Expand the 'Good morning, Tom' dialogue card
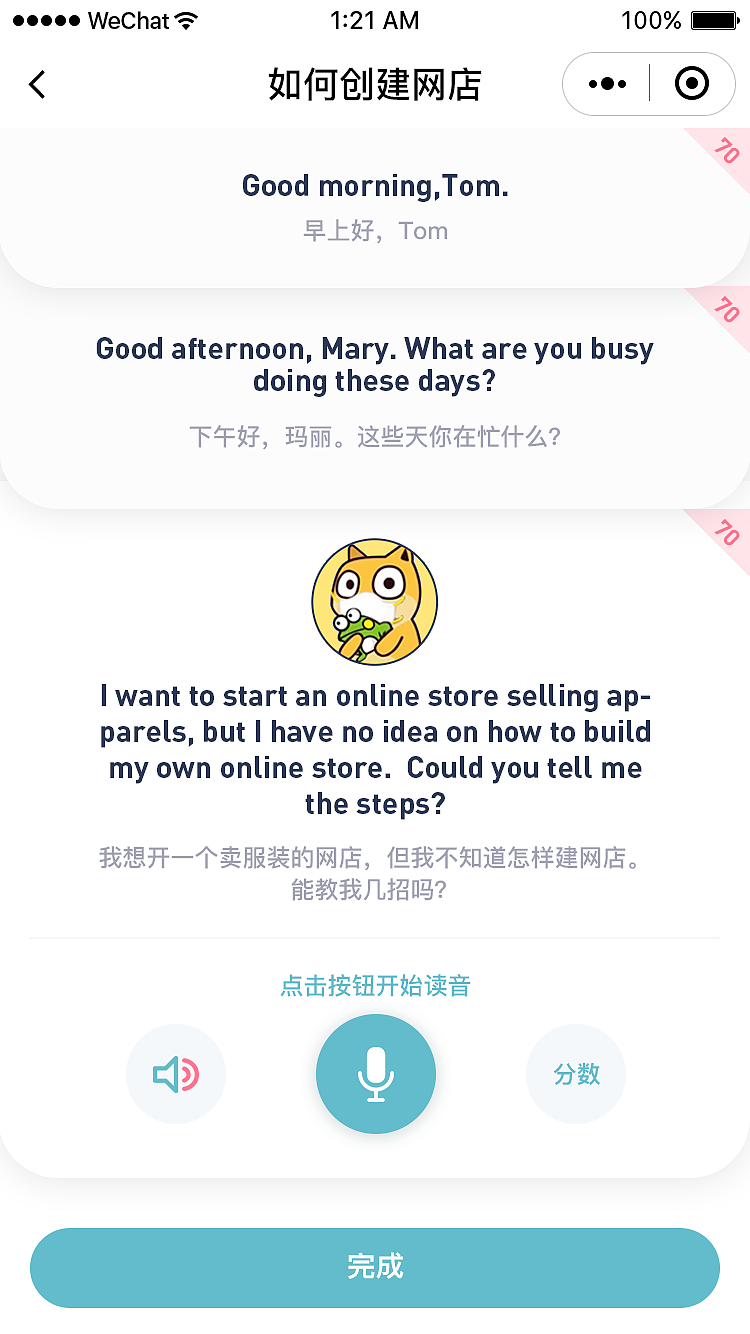This screenshot has height=1334, width=750. (x=375, y=207)
